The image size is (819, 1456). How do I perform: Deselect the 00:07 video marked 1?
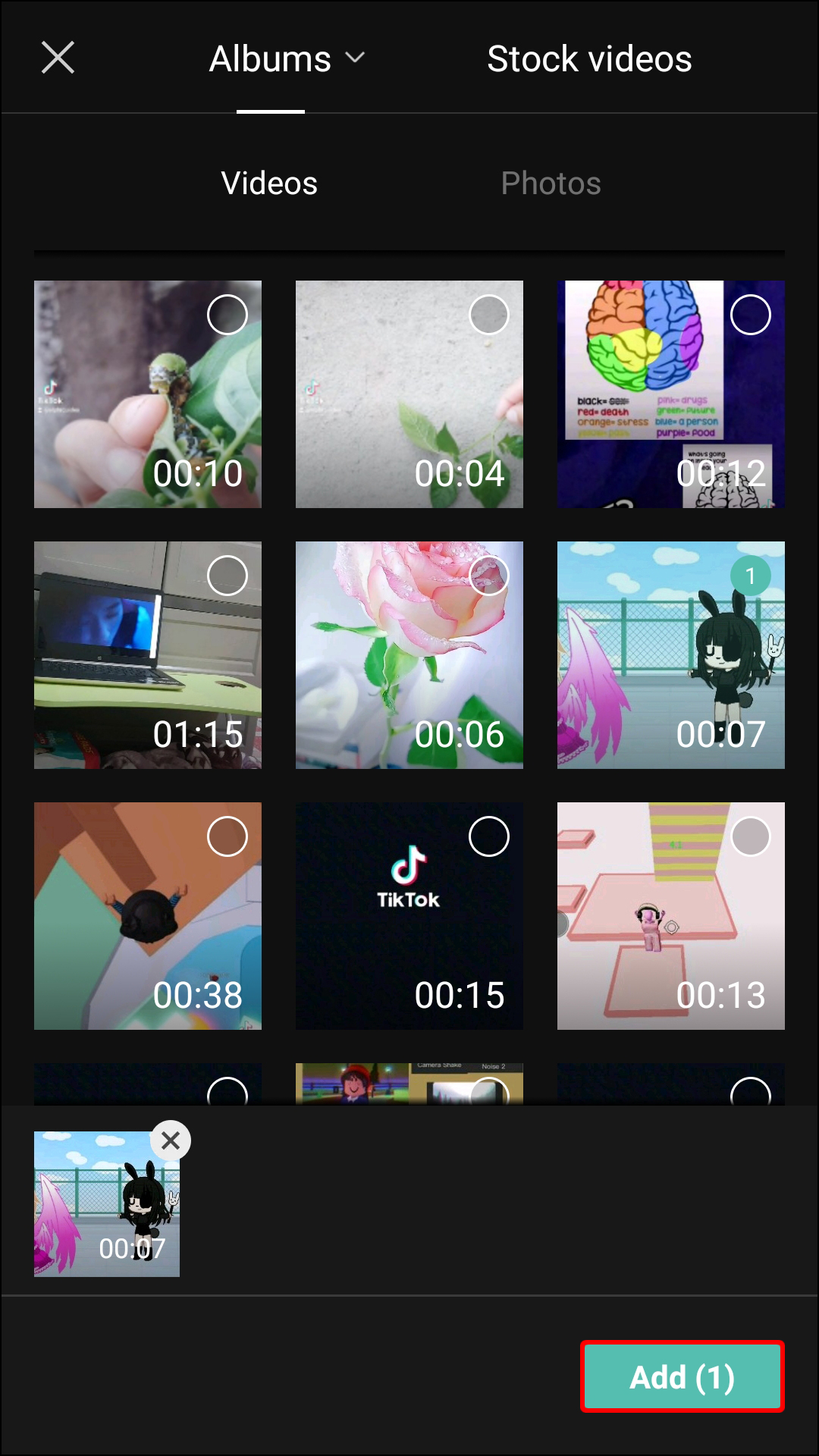[750, 576]
